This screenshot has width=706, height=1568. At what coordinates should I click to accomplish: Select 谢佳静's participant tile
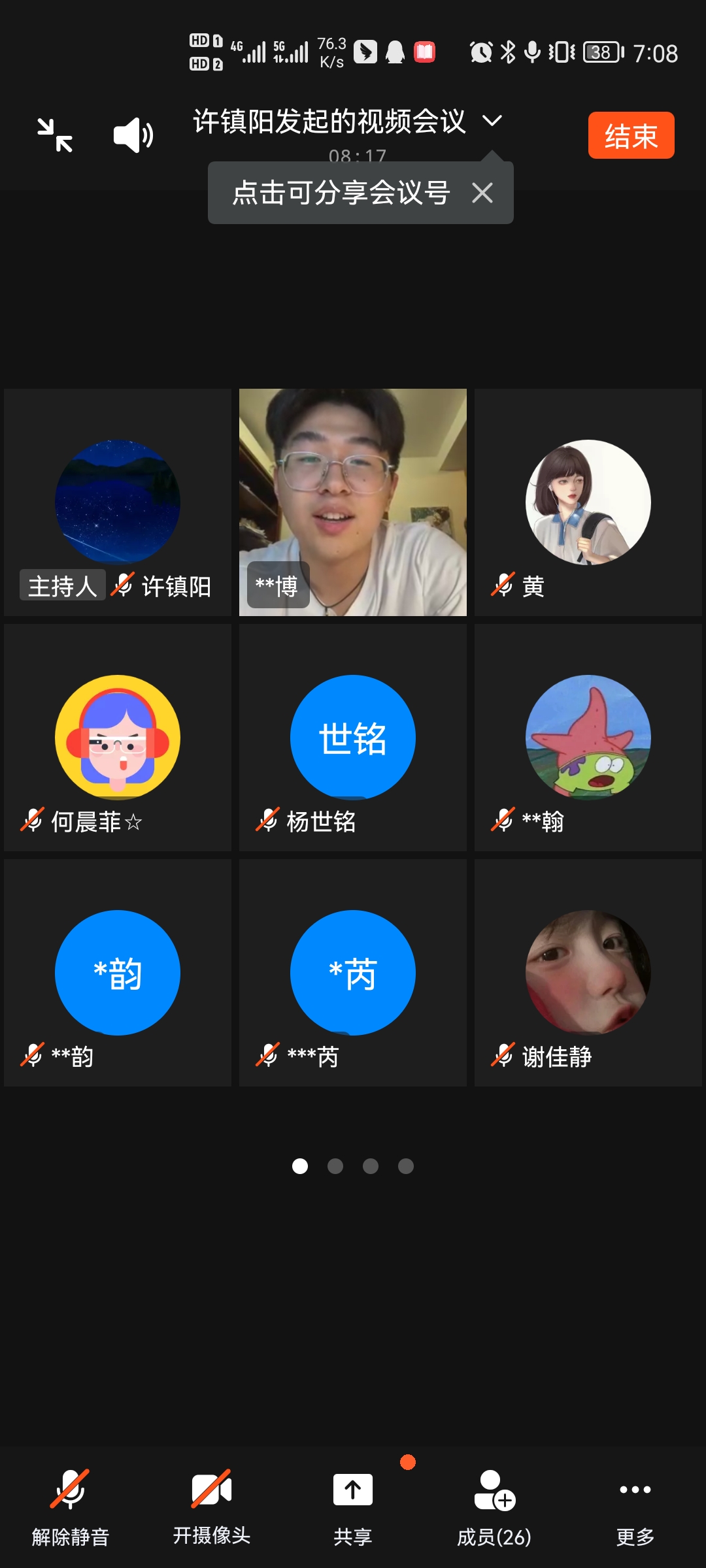pos(588,973)
